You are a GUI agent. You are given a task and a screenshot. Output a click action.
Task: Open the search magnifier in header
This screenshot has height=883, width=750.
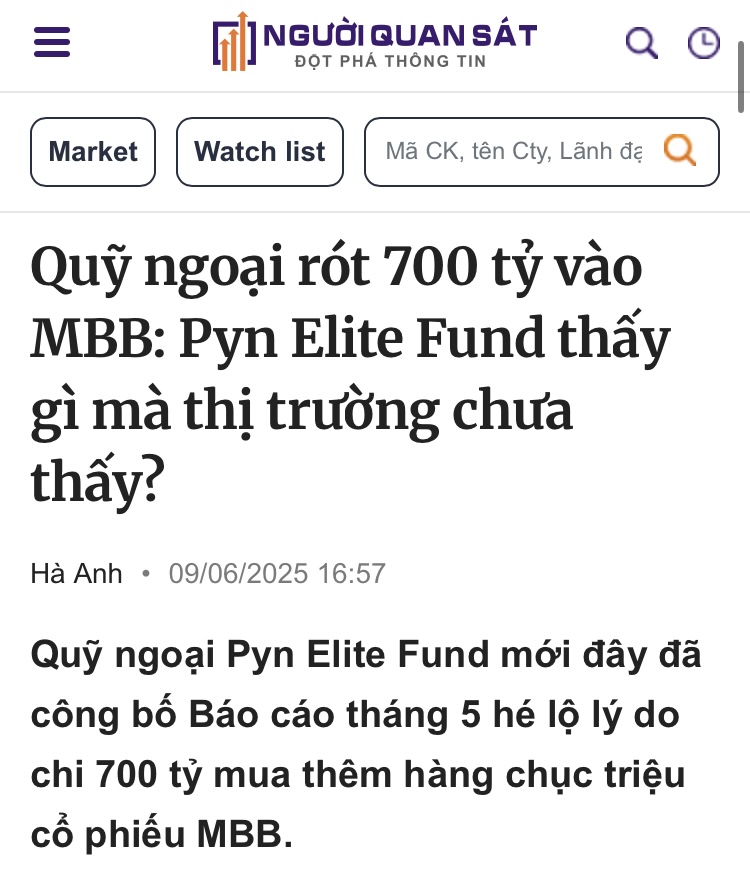click(x=641, y=43)
